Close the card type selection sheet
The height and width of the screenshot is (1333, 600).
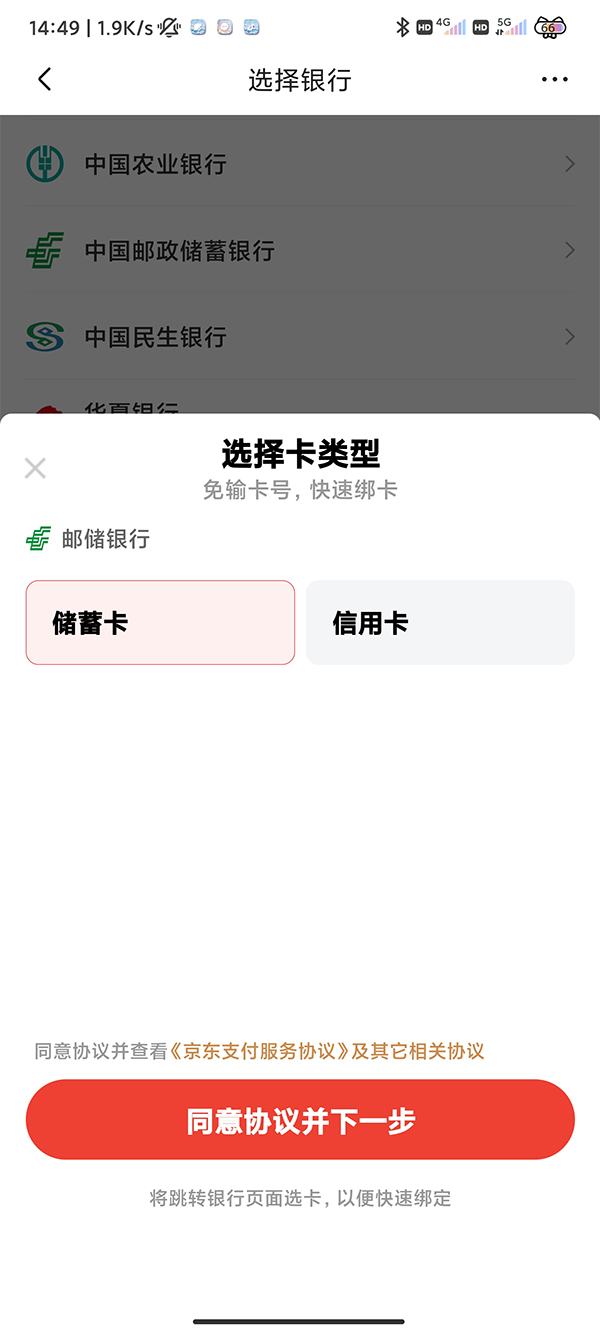pyautogui.click(x=35, y=468)
